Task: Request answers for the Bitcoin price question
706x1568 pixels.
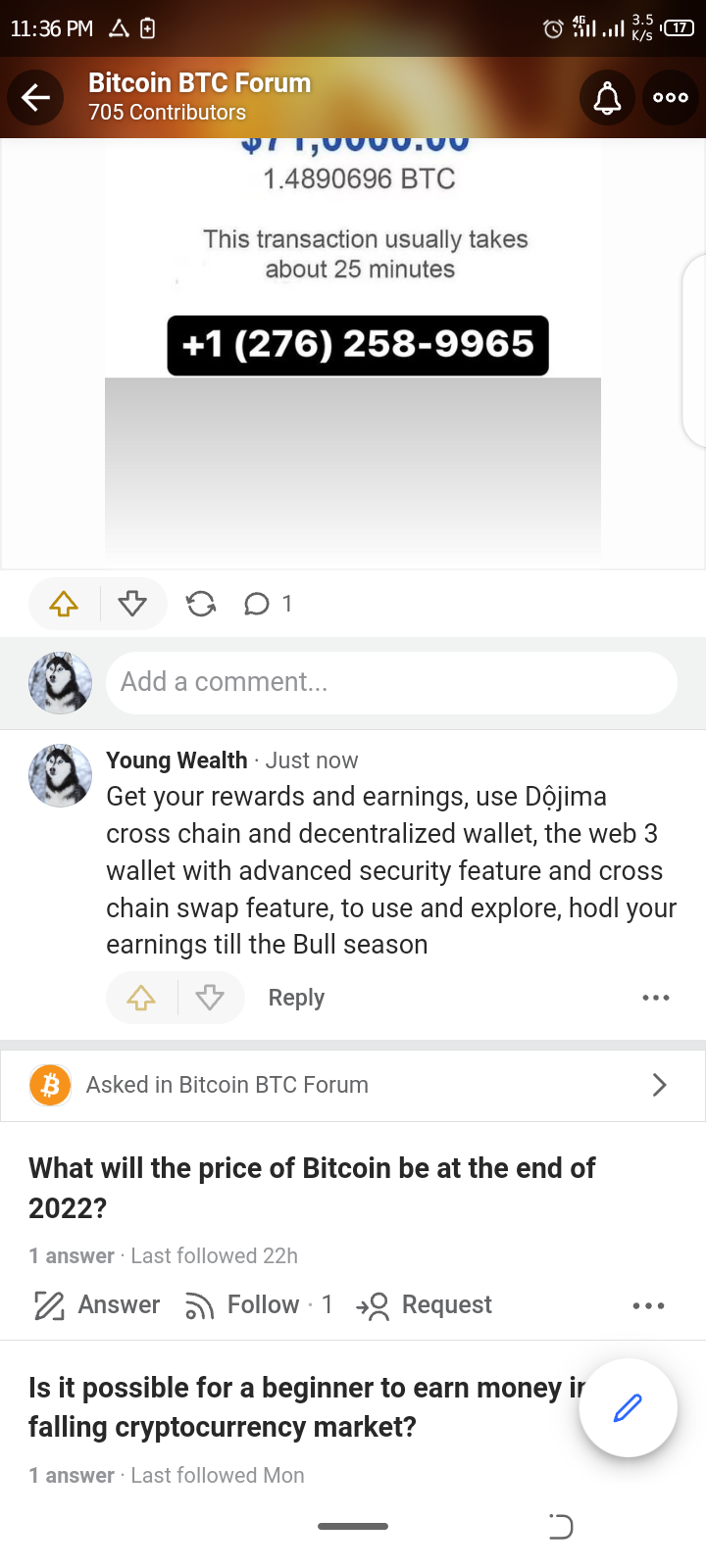Action: tap(424, 1305)
